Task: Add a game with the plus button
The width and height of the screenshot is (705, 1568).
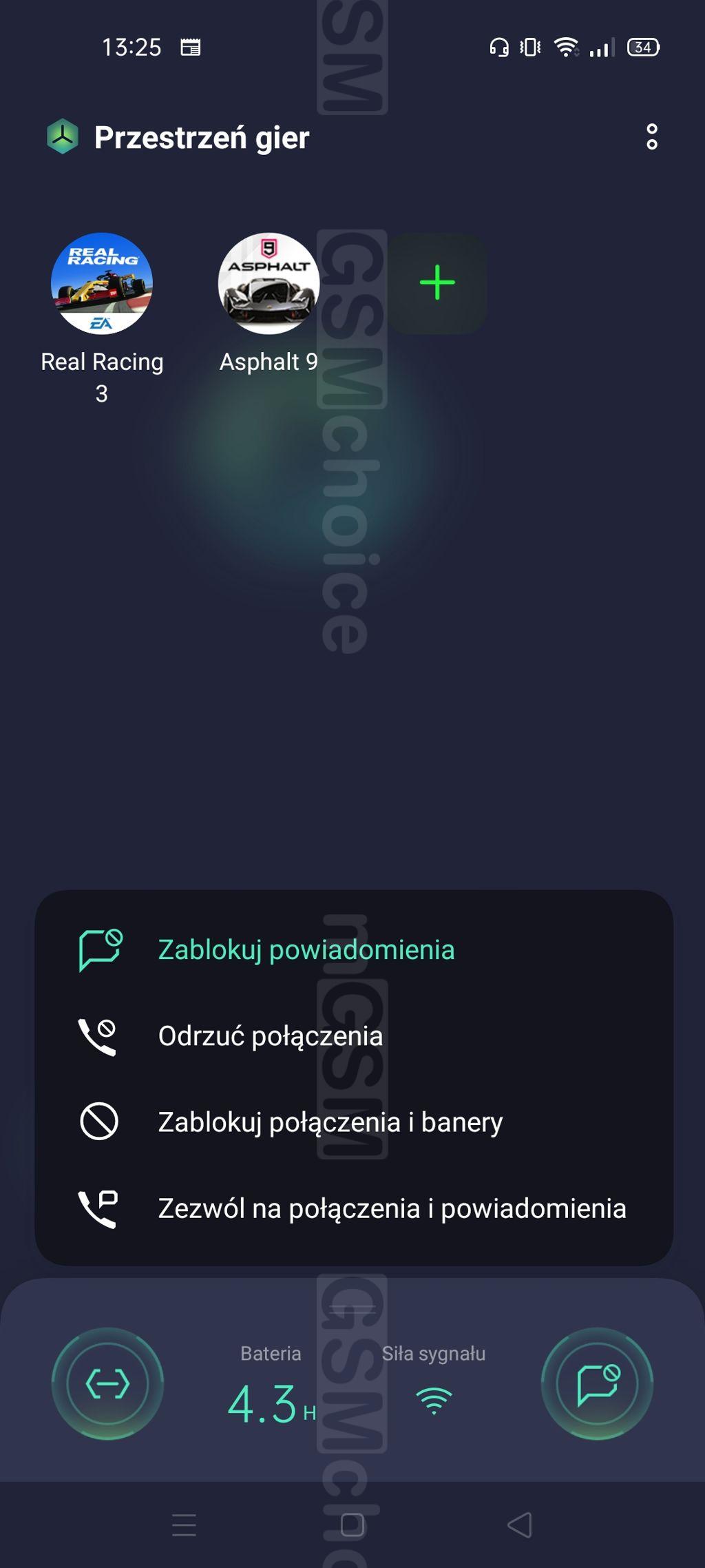Action: point(437,283)
